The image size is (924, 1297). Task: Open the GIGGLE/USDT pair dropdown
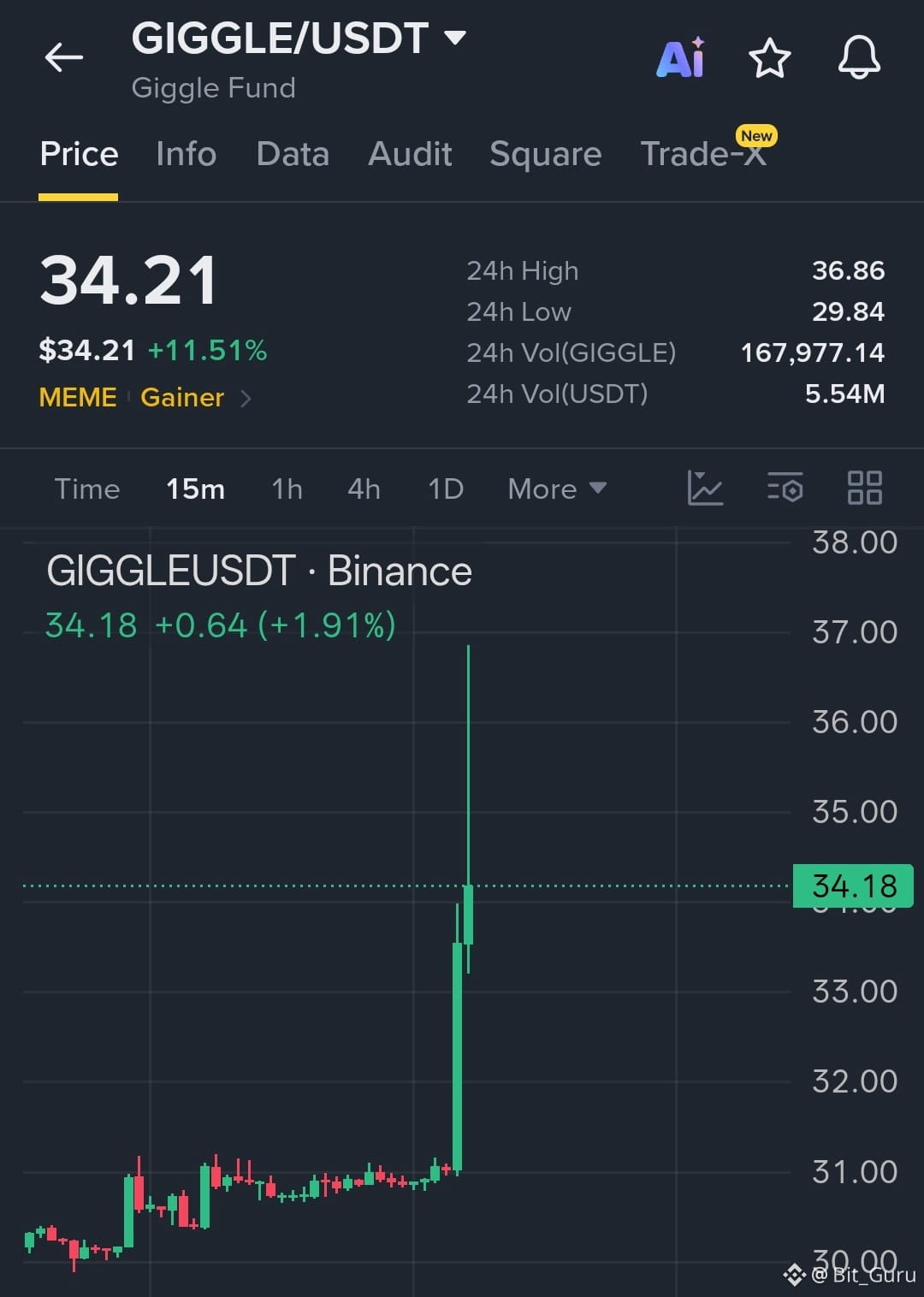[299, 38]
